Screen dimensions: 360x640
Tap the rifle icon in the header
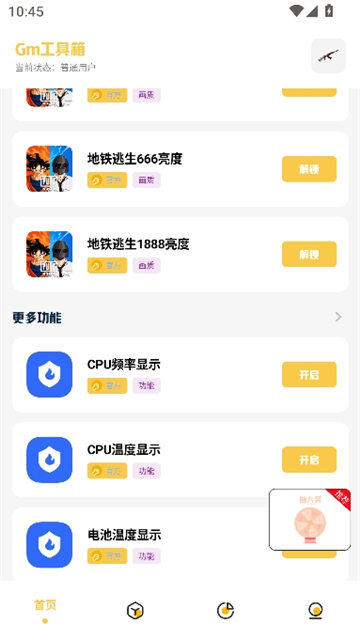(x=328, y=56)
